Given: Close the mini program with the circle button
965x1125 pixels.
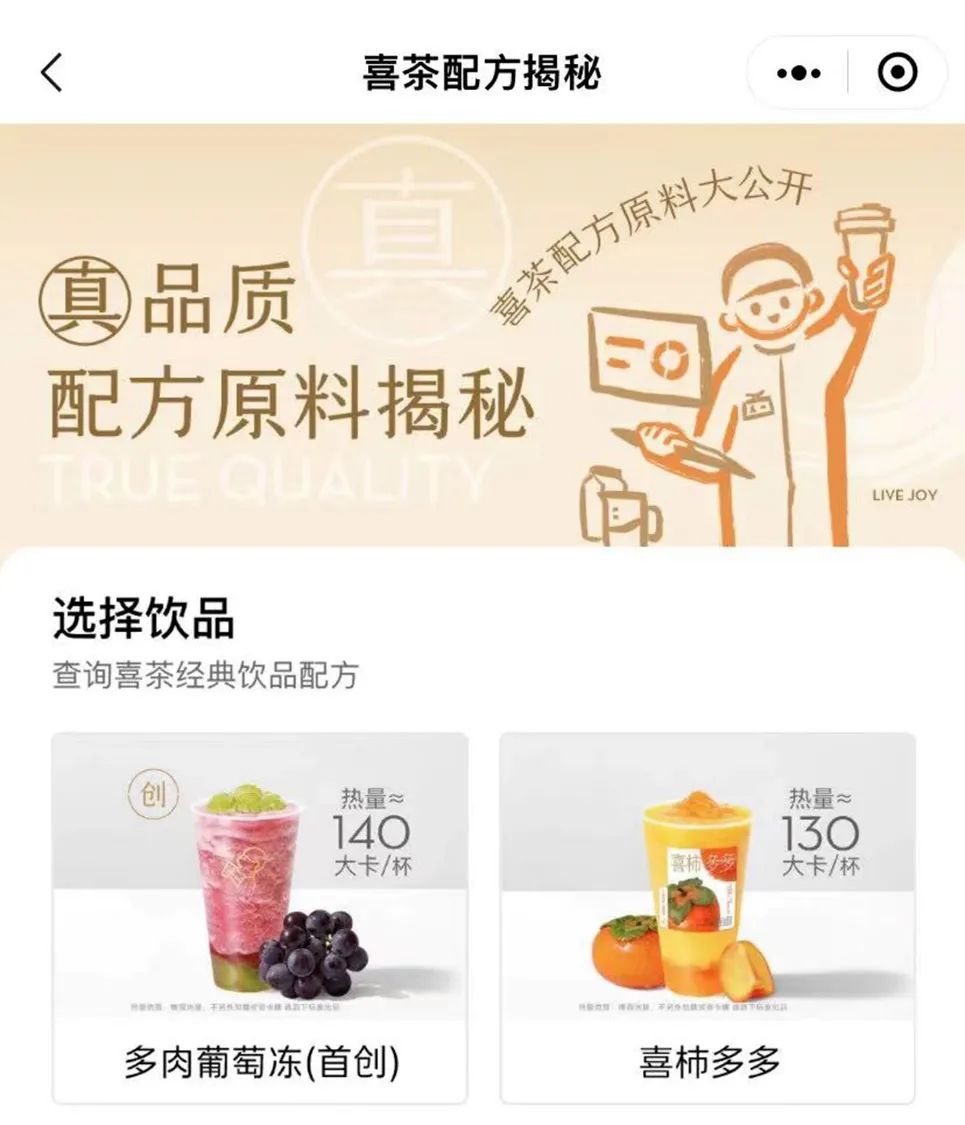Looking at the screenshot, I should tap(896, 73).
